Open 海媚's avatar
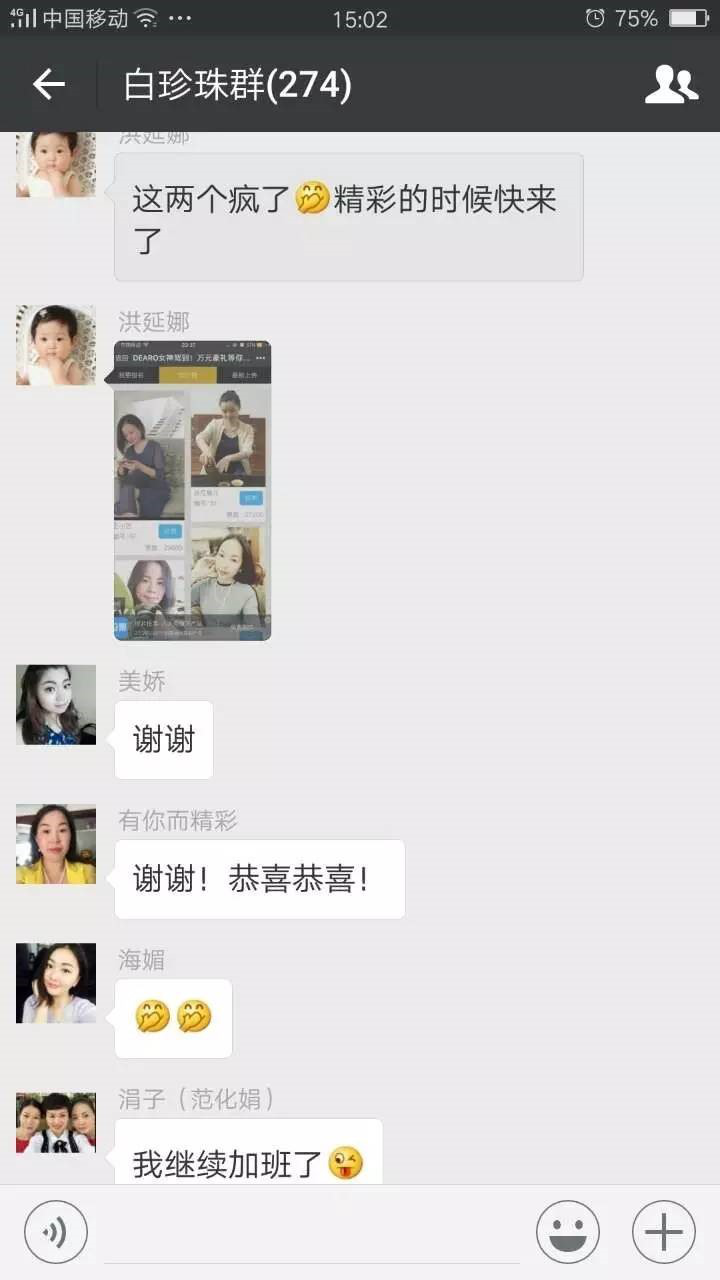 click(56, 983)
